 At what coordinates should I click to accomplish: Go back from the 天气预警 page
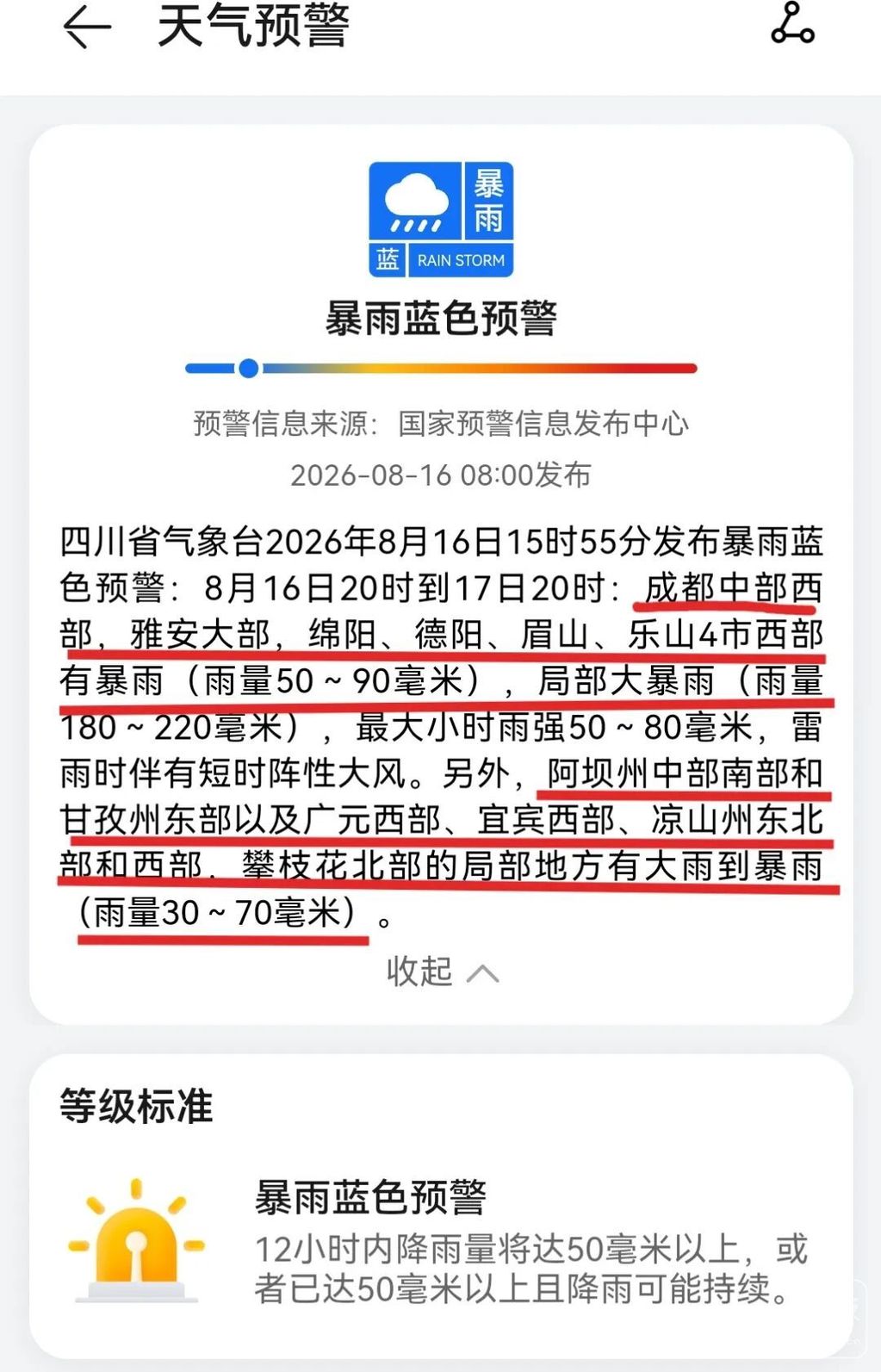[x=87, y=28]
